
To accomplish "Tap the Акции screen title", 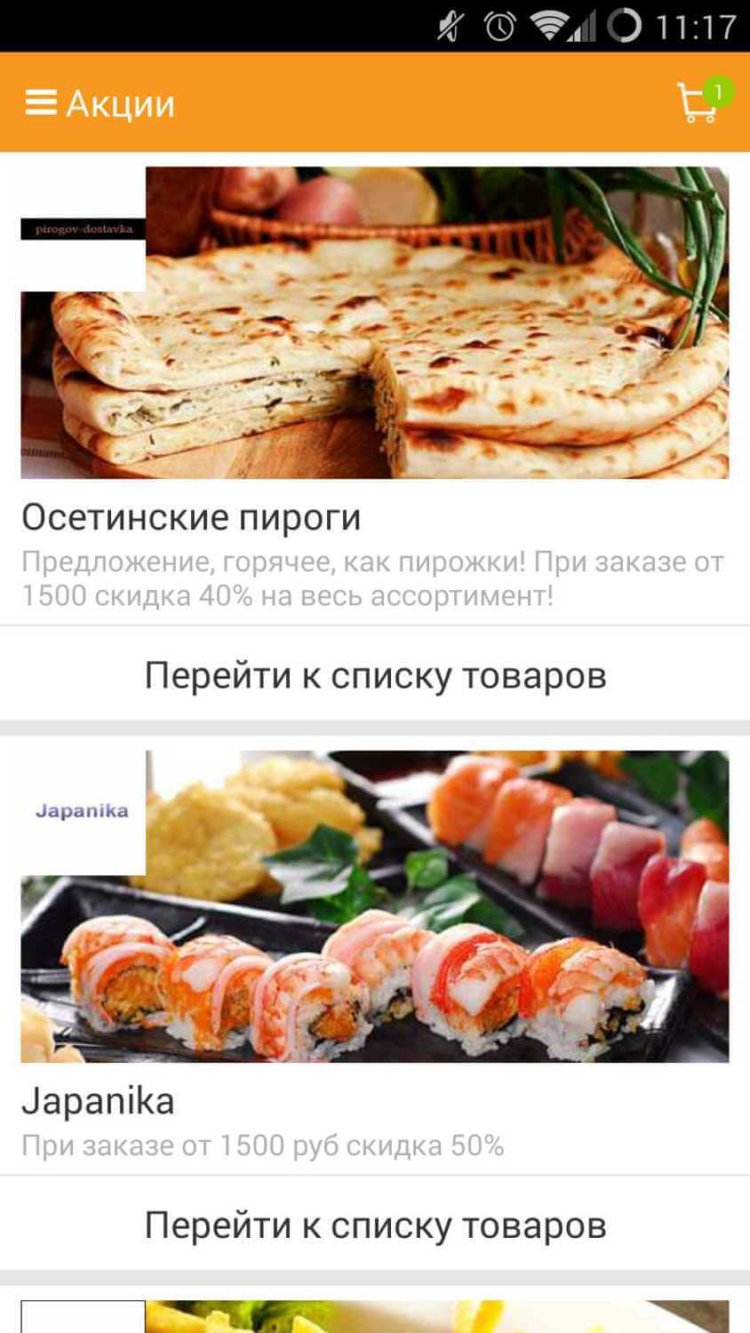I will (x=119, y=103).
